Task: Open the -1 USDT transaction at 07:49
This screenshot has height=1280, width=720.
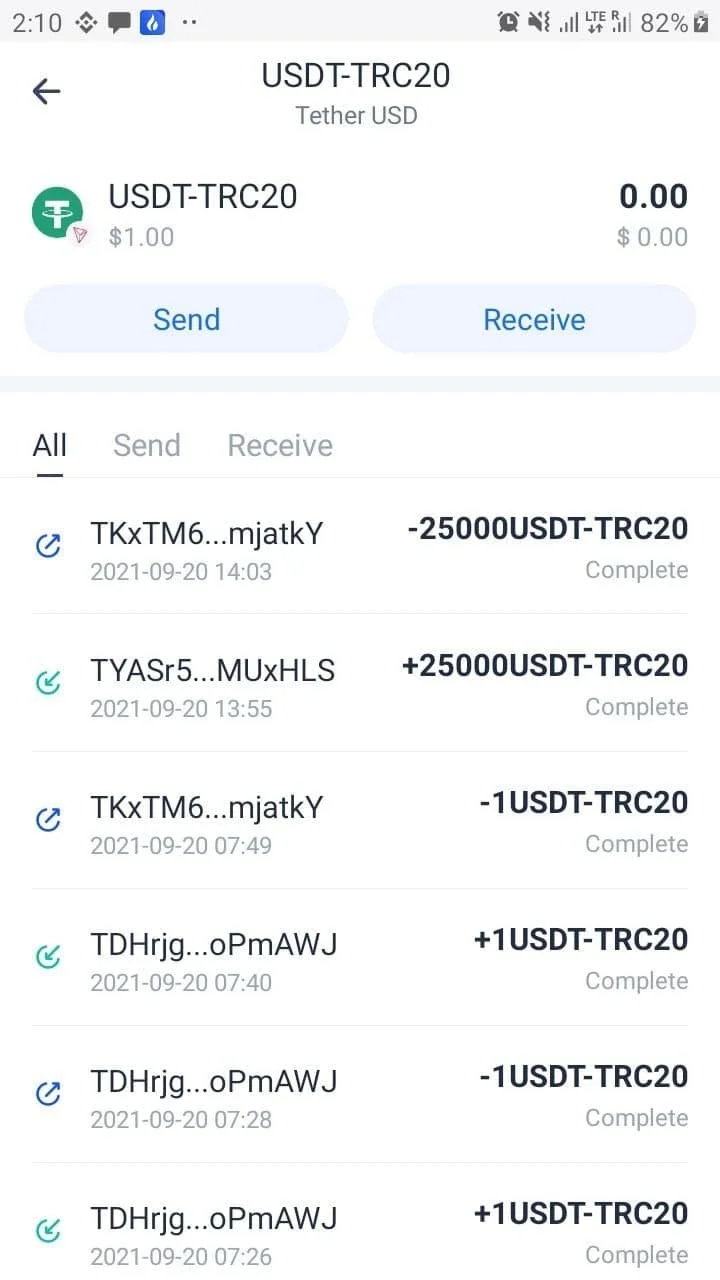Action: (x=360, y=821)
